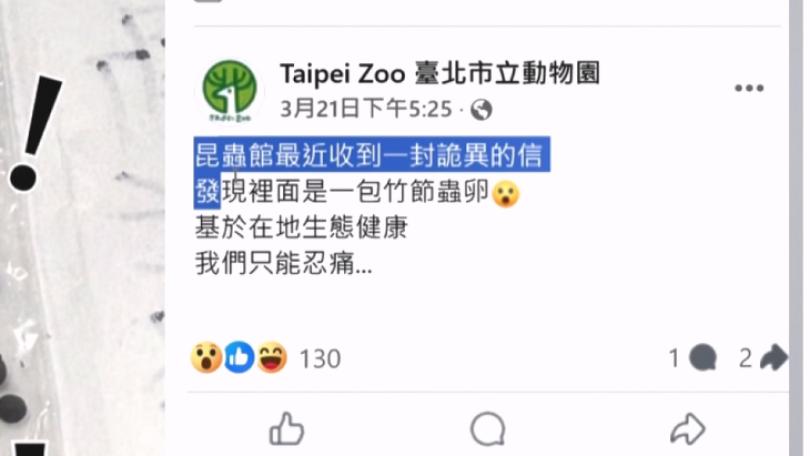This screenshot has width=810, height=456.
Task: Open the post timestamp 3月21日下午5:25
Action: (x=366, y=108)
